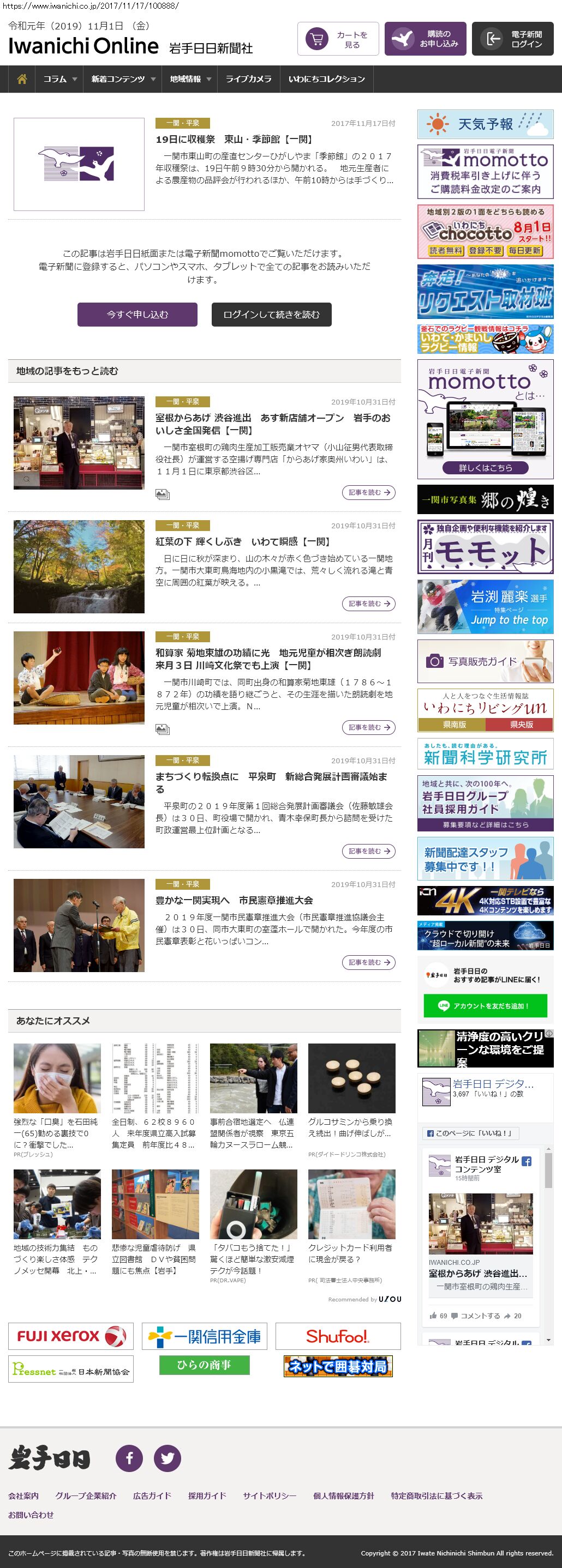The height and width of the screenshot is (1568, 562).
Task: Open 電子新聞ログイン login button
Action: (512, 39)
